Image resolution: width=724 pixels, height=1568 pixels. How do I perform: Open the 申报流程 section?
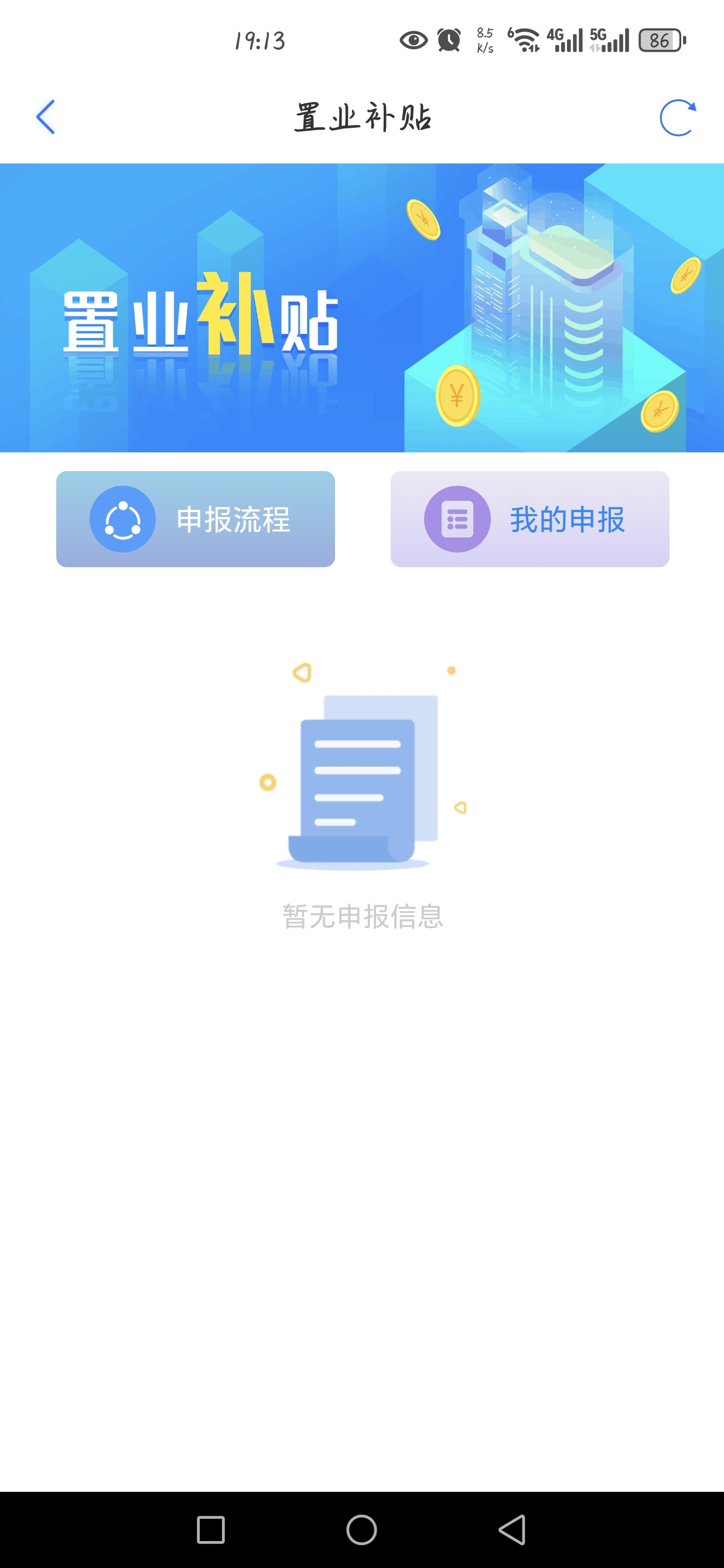pos(195,519)
